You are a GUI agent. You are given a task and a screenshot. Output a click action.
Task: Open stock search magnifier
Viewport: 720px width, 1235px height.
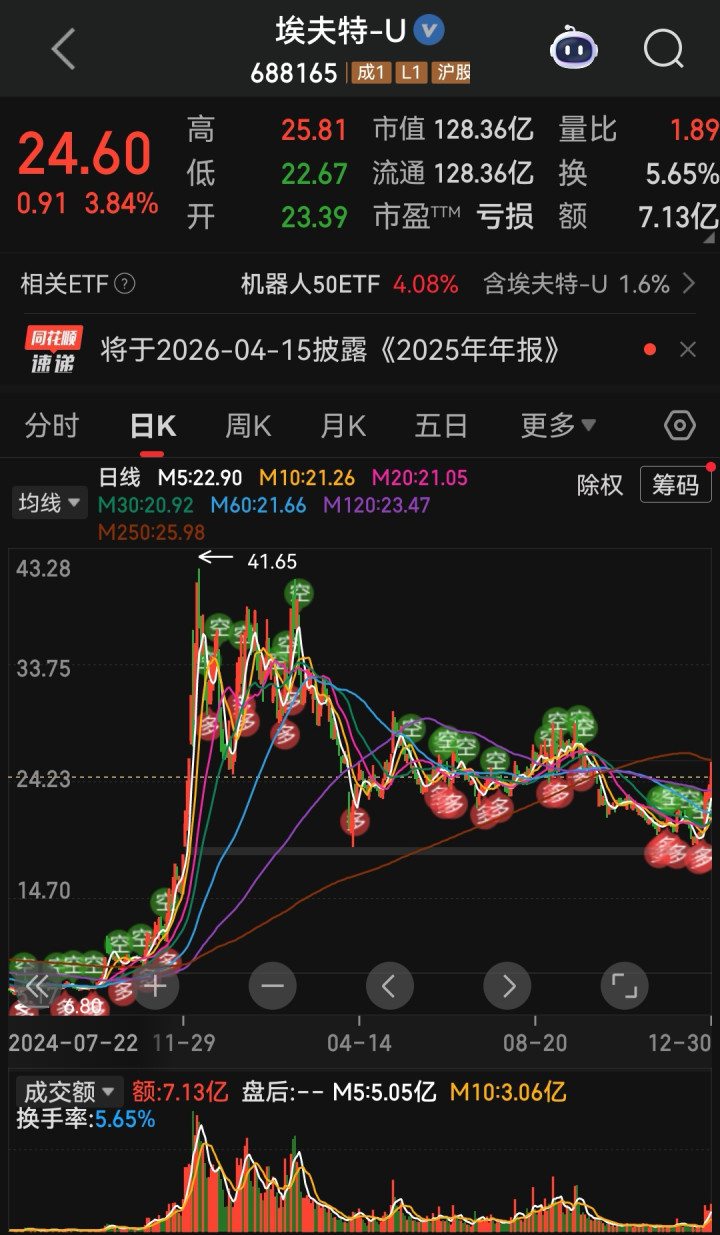663,48
